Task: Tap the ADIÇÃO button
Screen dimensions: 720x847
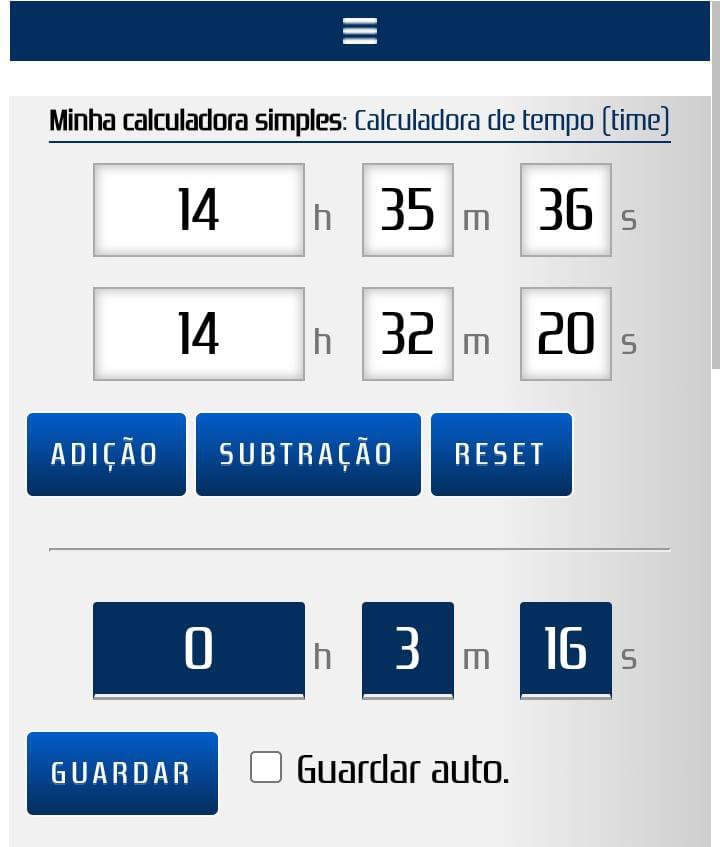Action: (106, 454)
